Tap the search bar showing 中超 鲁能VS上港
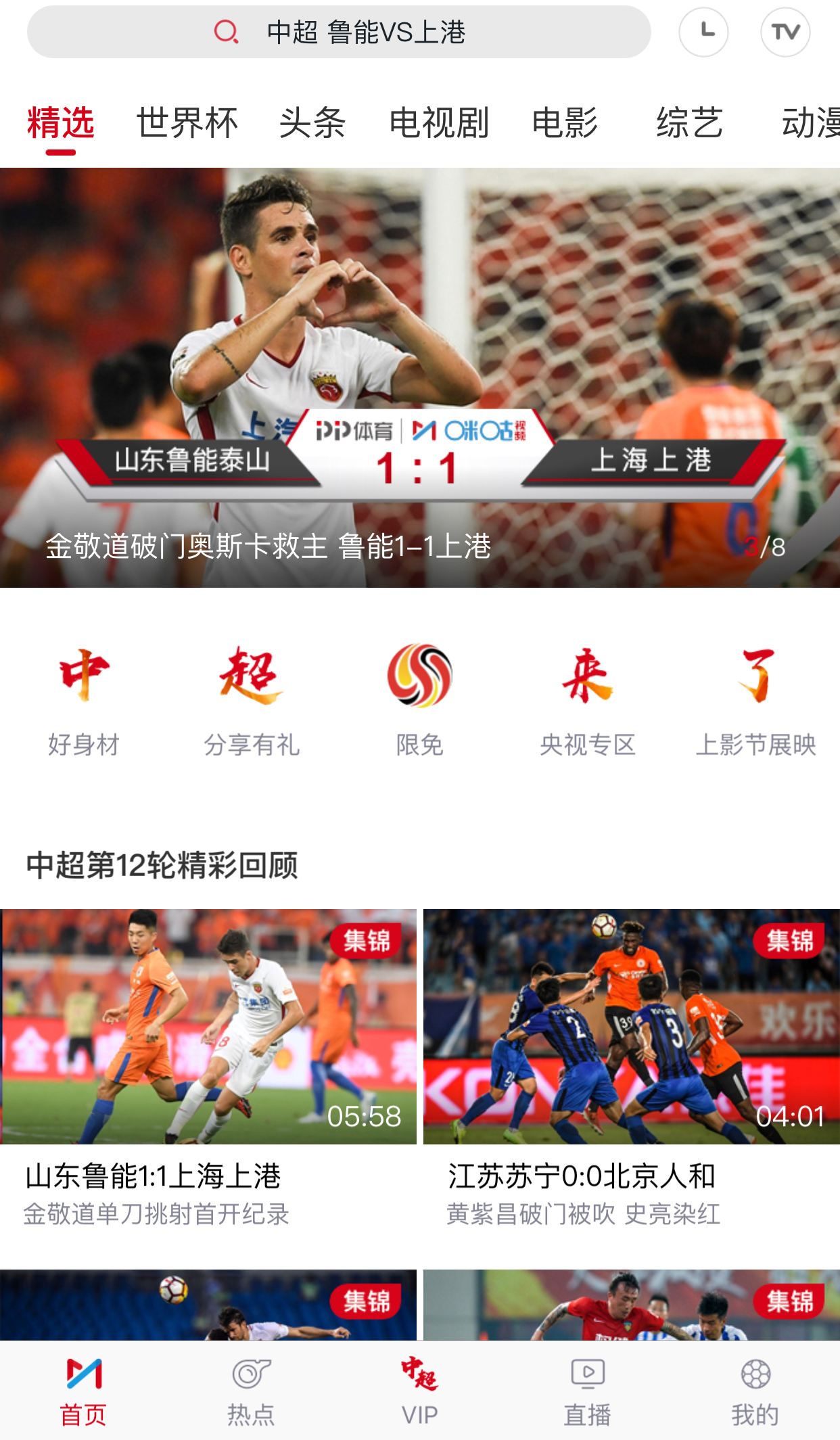840x1440 pixels. tap(339, 30)
